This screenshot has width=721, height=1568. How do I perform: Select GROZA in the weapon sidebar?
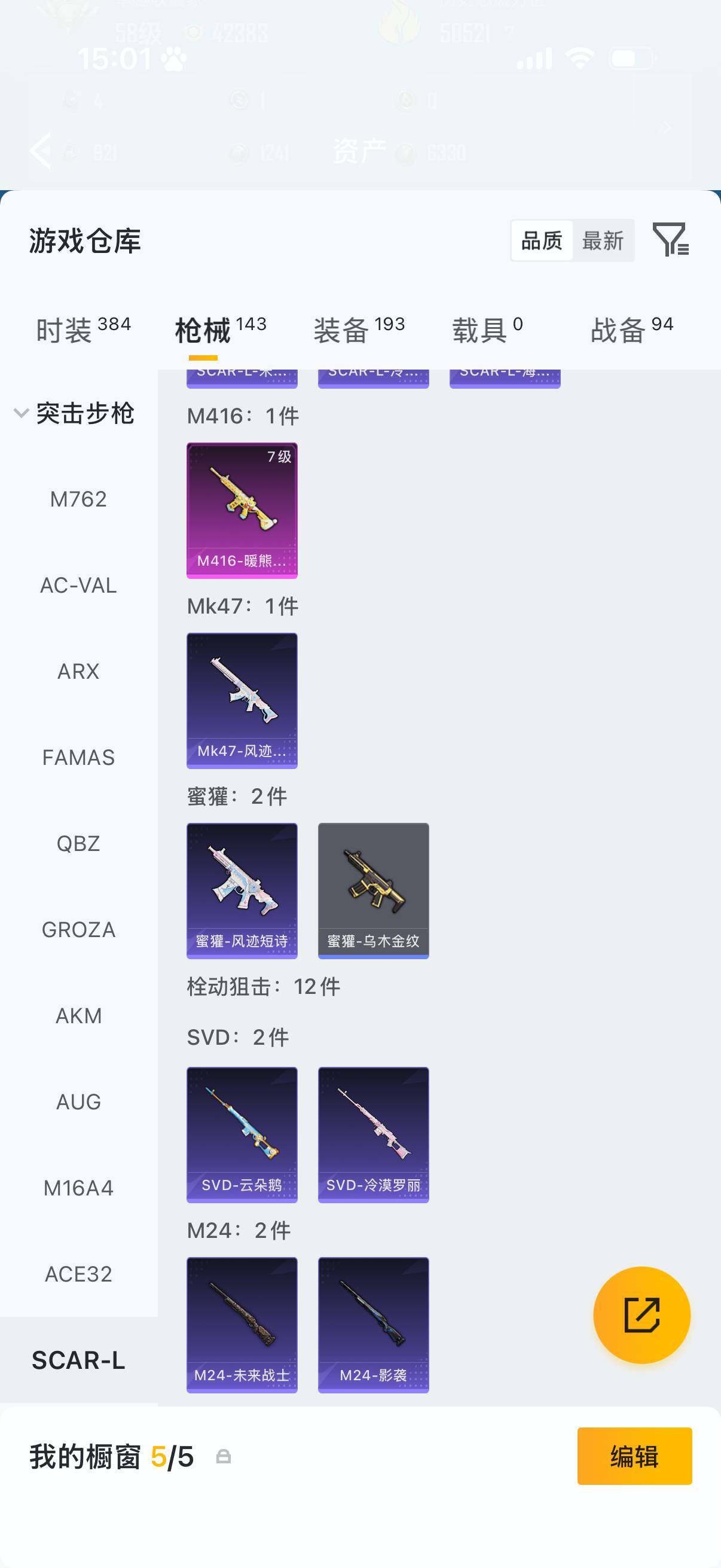tap(78, 929)
